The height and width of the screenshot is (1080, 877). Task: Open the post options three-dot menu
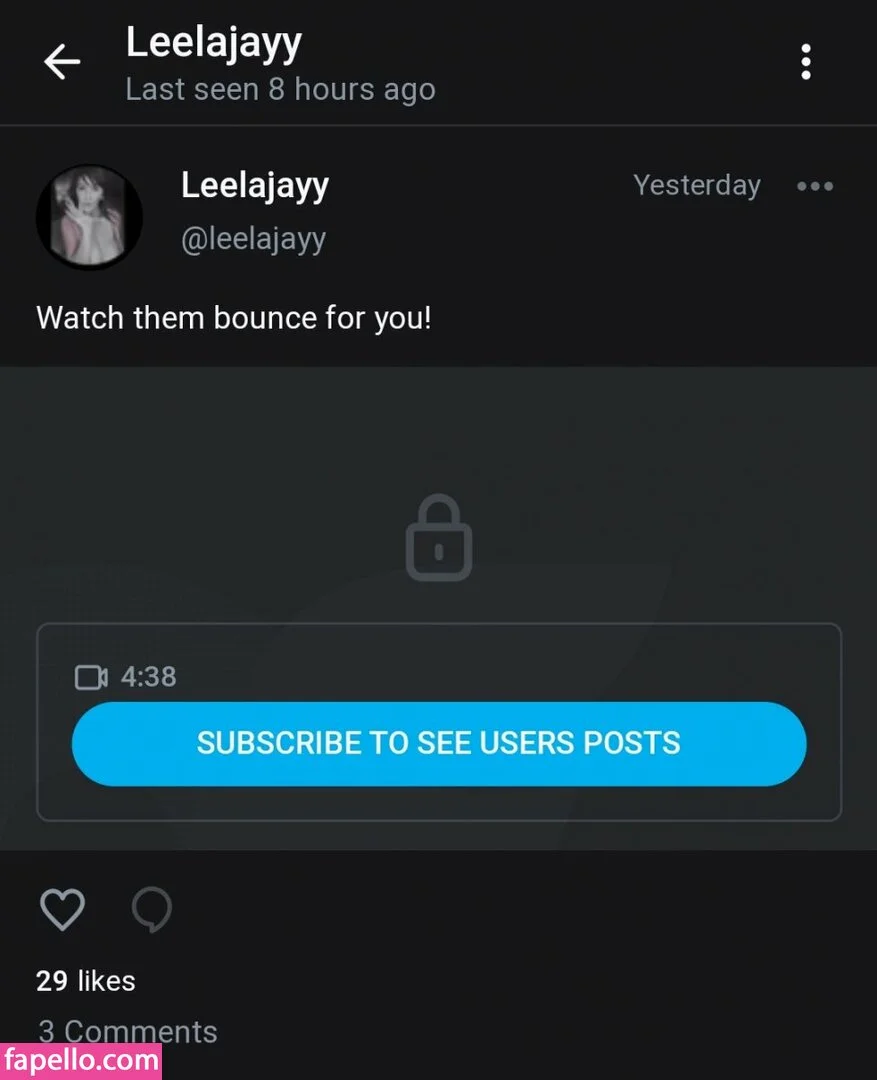coord(815,186)
